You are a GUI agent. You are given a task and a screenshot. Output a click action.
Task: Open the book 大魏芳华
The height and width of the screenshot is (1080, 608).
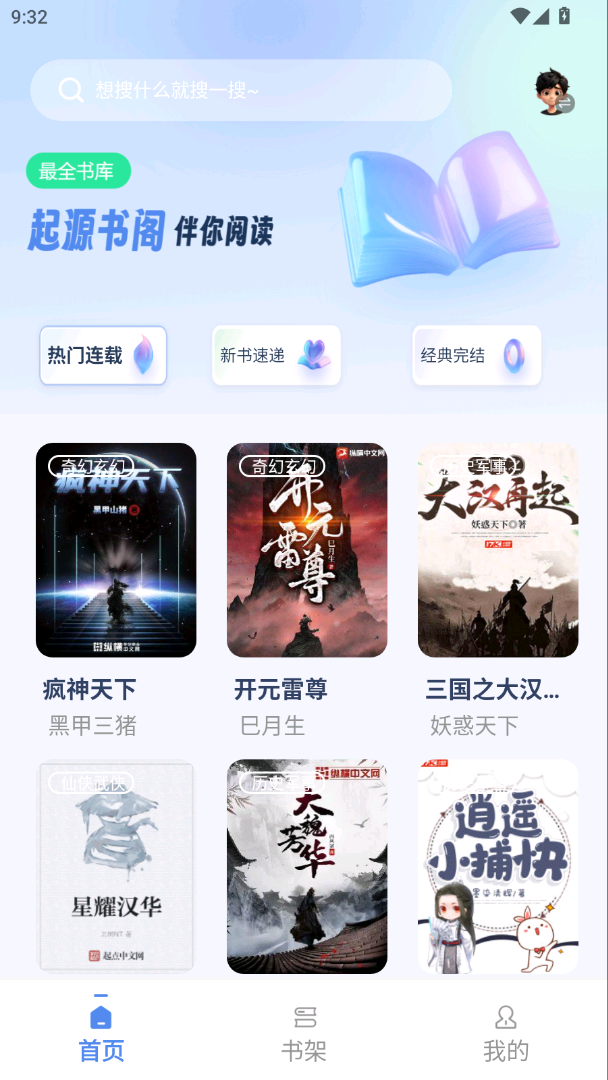coord(307,866)
